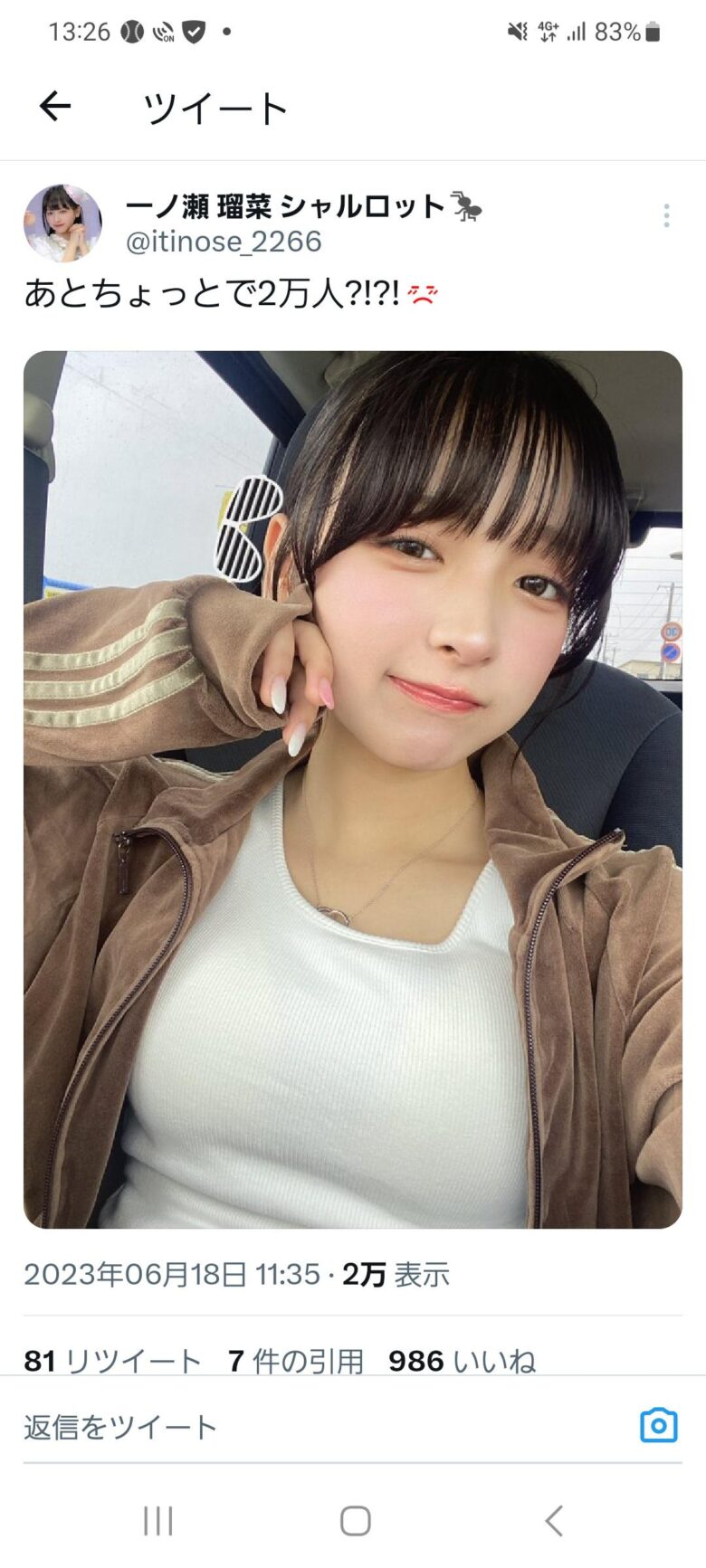Open the tweet's overflow menu
Viewport: 706px width, 1568px height.
(x=666, y=215)
